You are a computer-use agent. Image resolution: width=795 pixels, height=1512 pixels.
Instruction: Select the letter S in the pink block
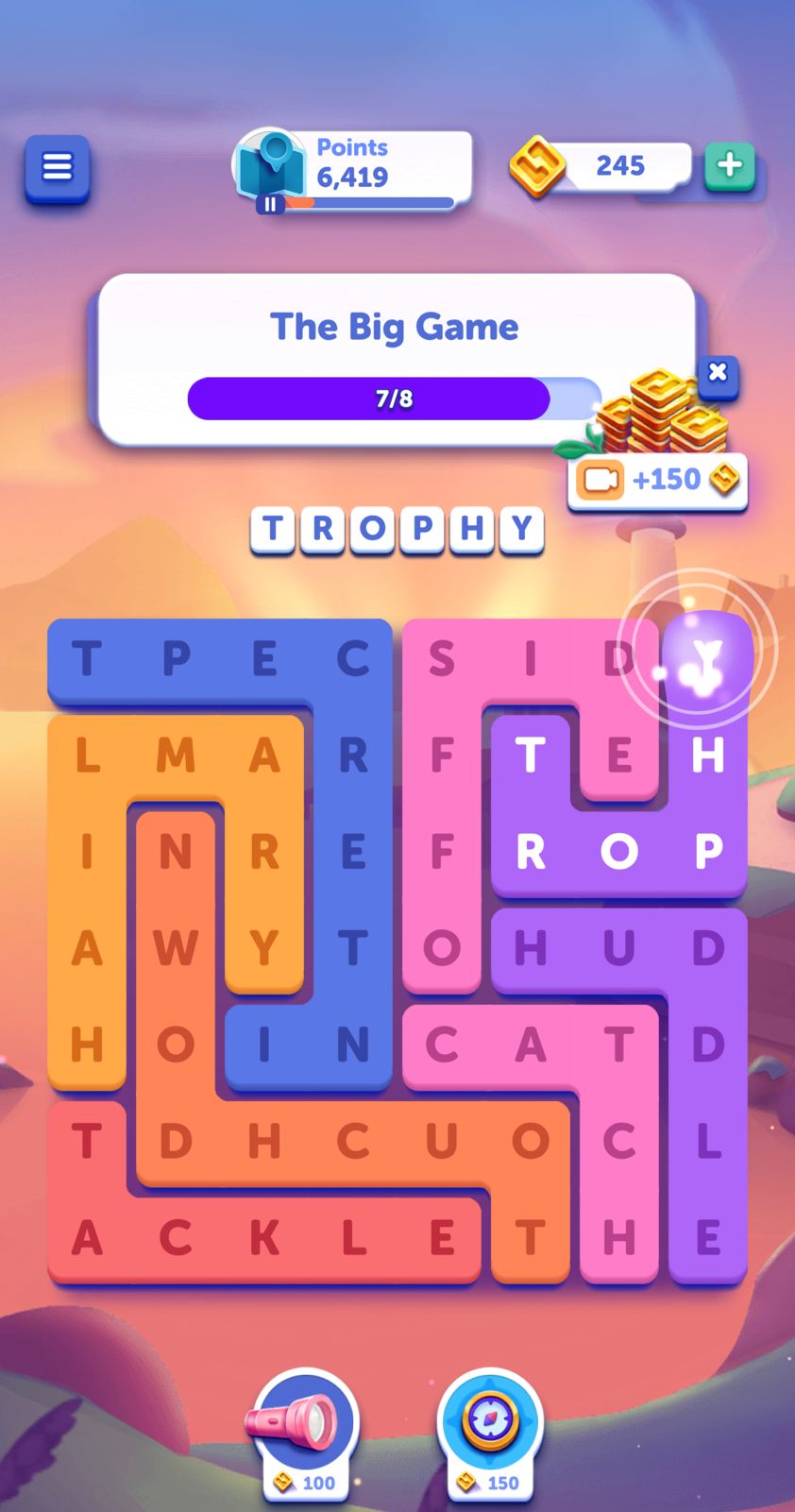point(441,659)
